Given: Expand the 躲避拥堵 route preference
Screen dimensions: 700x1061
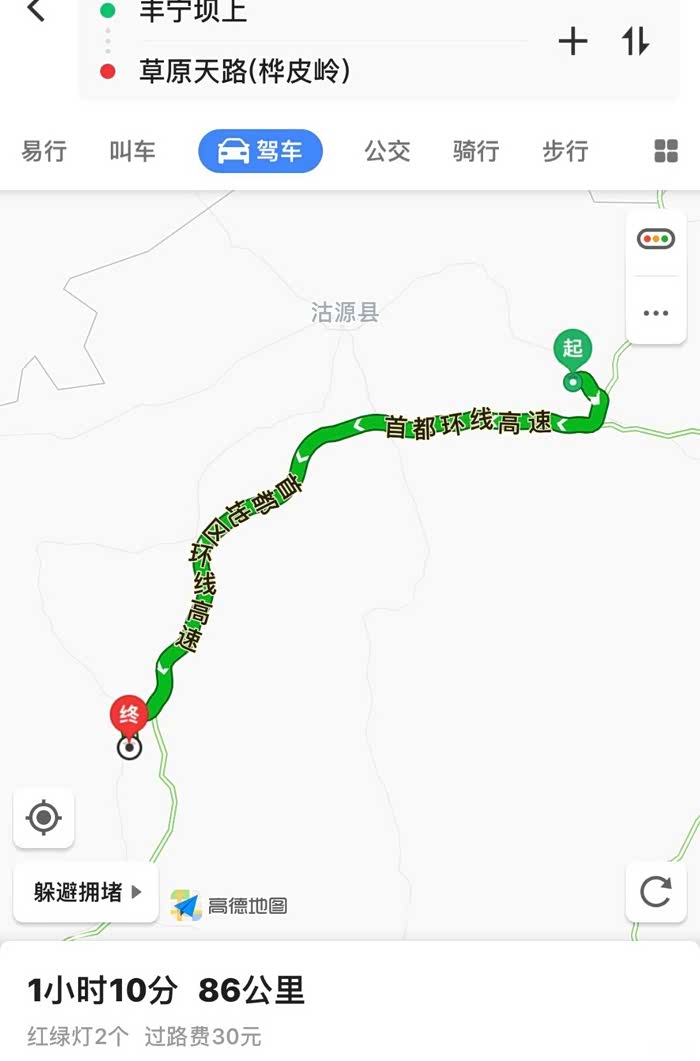Looking at the screenshot, I should (x=86, y=892).
